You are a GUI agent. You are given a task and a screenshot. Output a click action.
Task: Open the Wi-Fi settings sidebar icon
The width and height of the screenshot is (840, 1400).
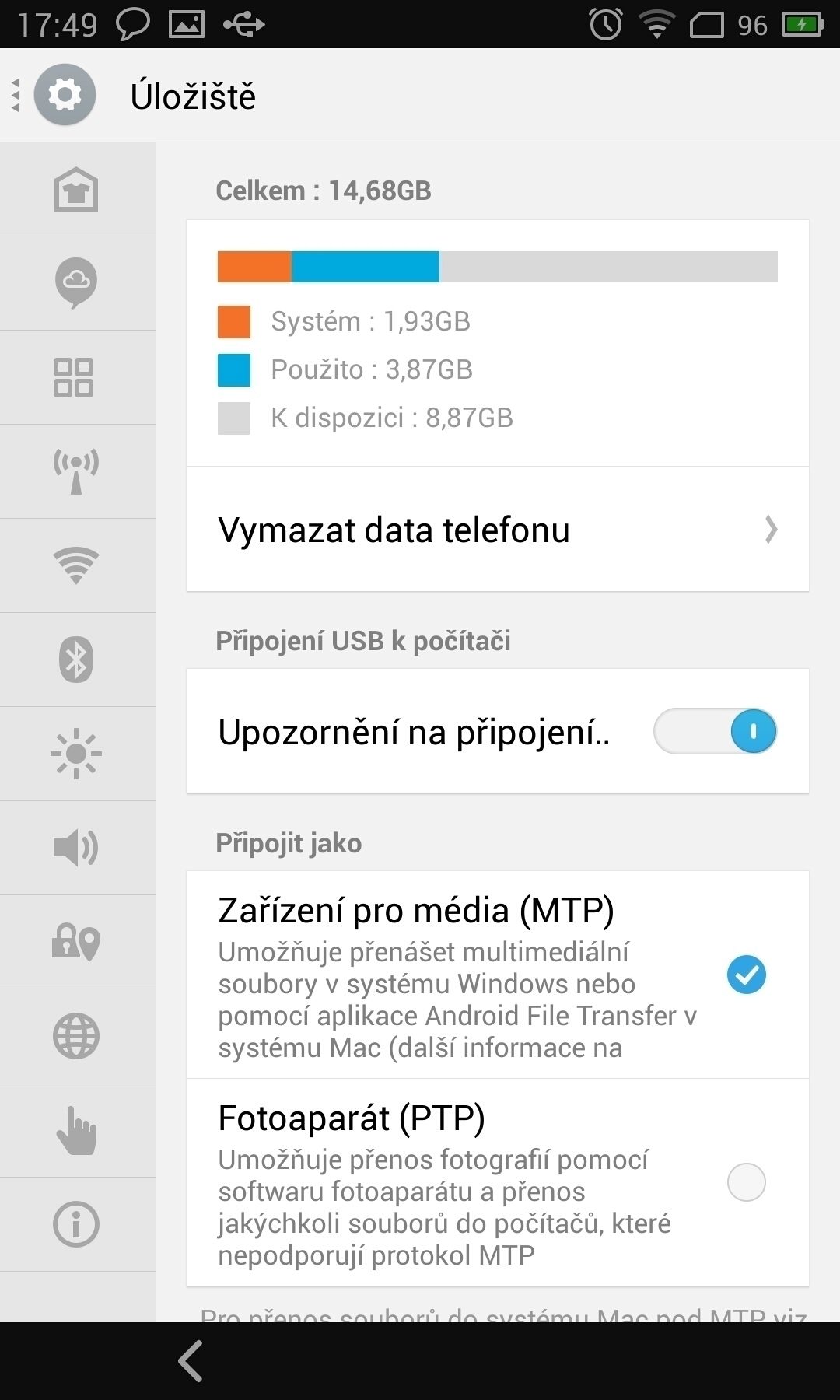click(x=76, y=565)
